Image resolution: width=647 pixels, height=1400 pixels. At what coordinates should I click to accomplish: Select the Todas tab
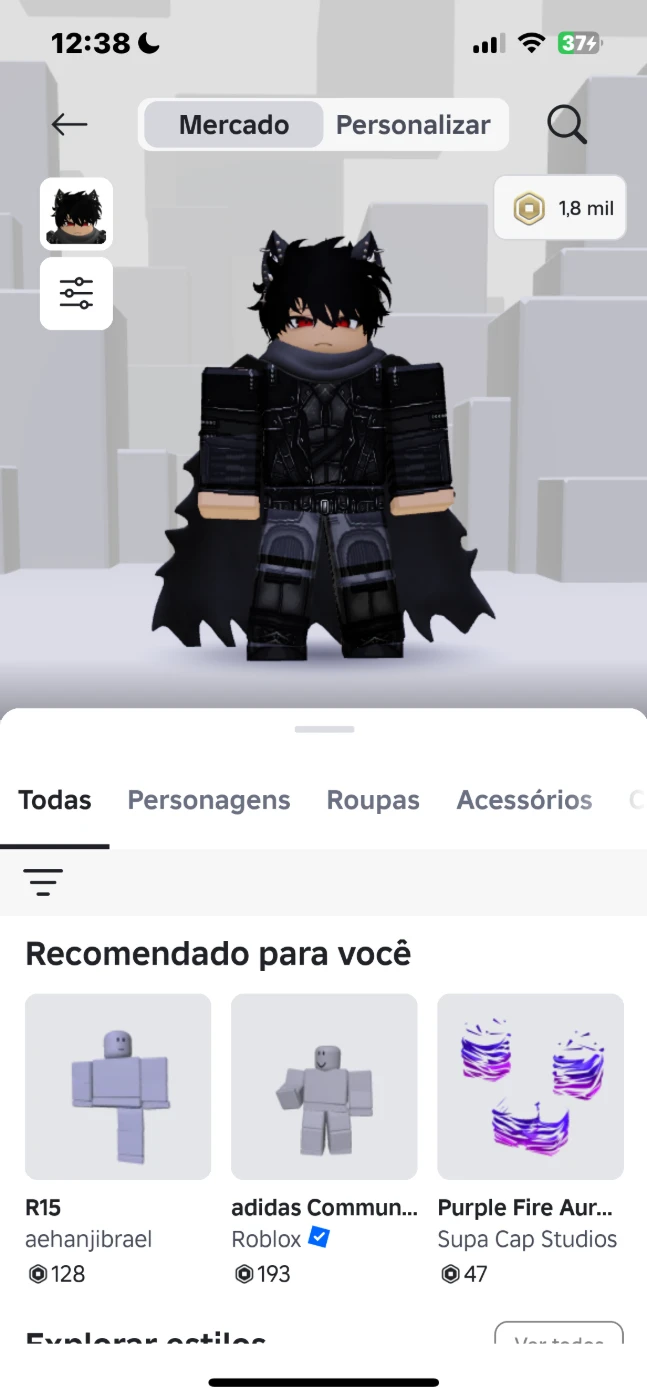coord(55,800)
